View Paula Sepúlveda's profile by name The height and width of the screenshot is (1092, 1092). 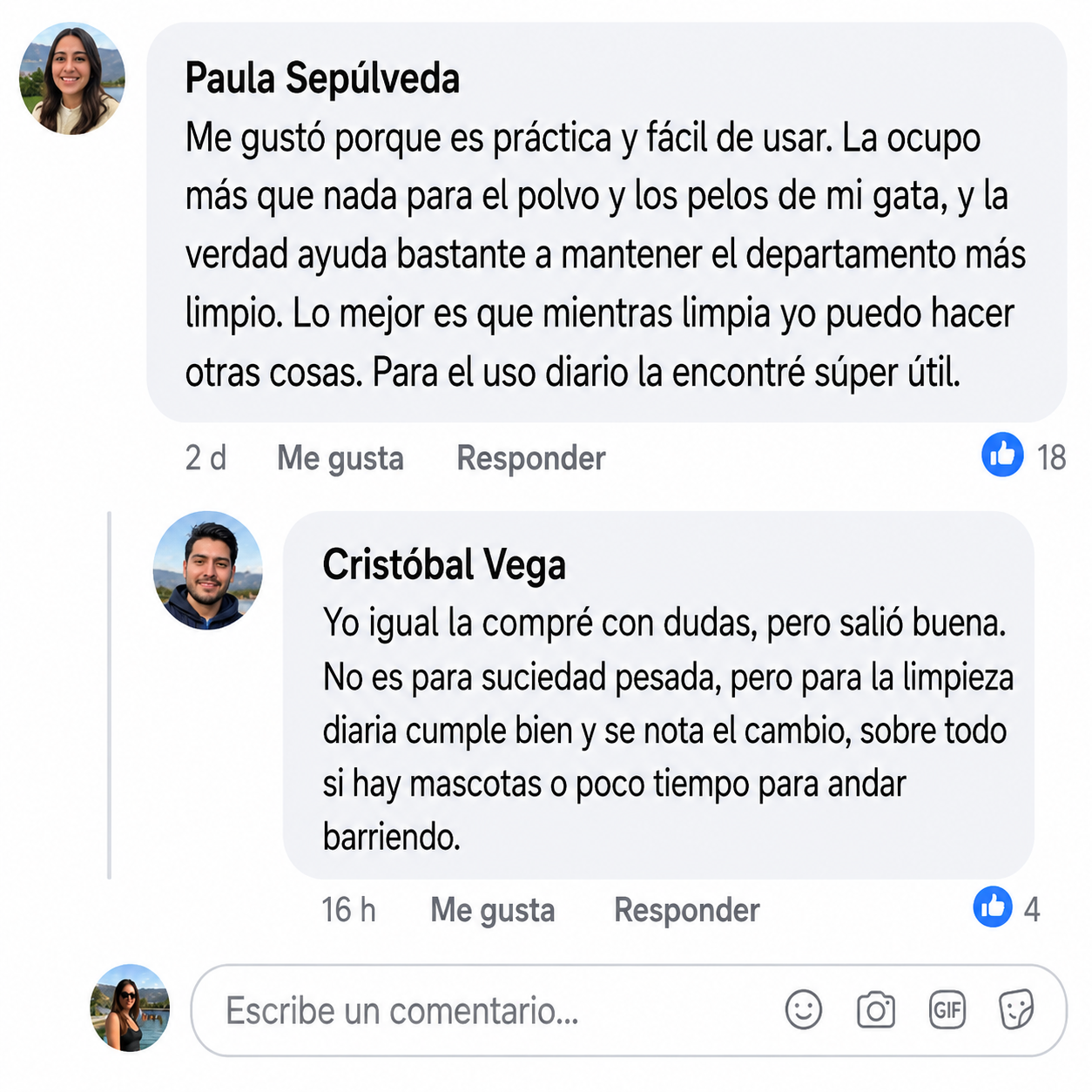click(322, 78)
